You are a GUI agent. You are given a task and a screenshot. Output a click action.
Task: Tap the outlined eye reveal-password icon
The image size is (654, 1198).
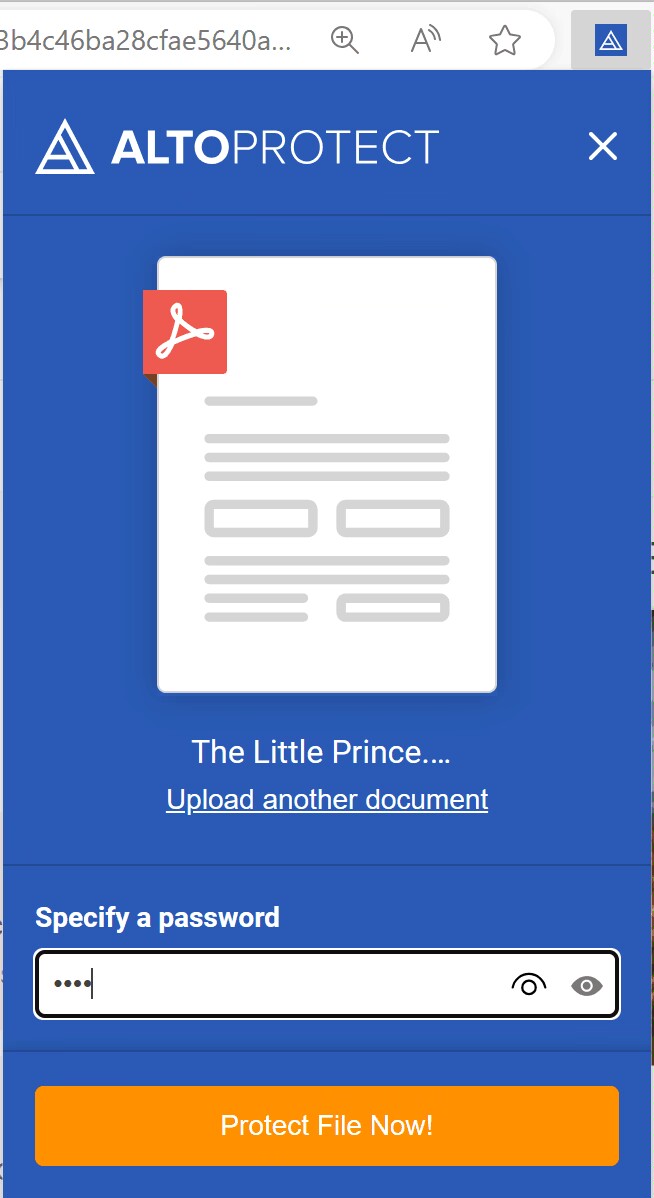point(529,986)
